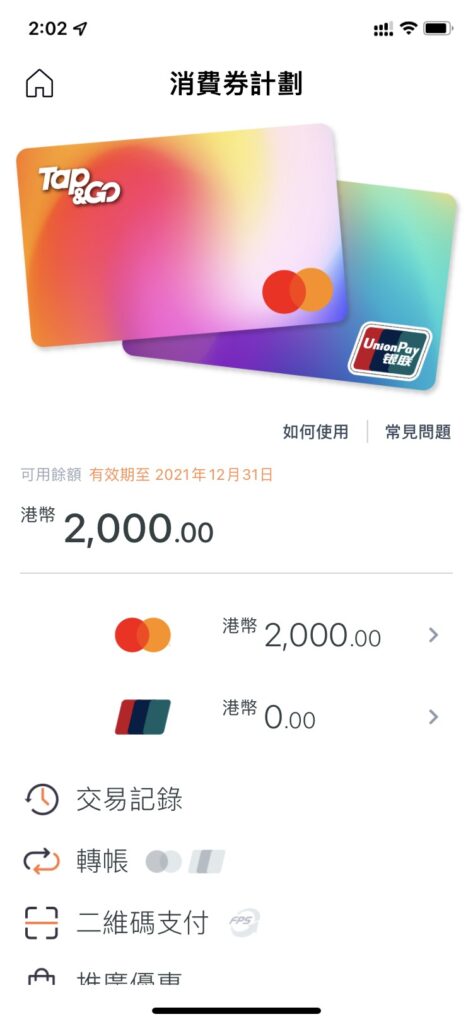Open the UnionPay balance row showing 0.00
The image size is (473, 1024).
(x=236, y=717)
